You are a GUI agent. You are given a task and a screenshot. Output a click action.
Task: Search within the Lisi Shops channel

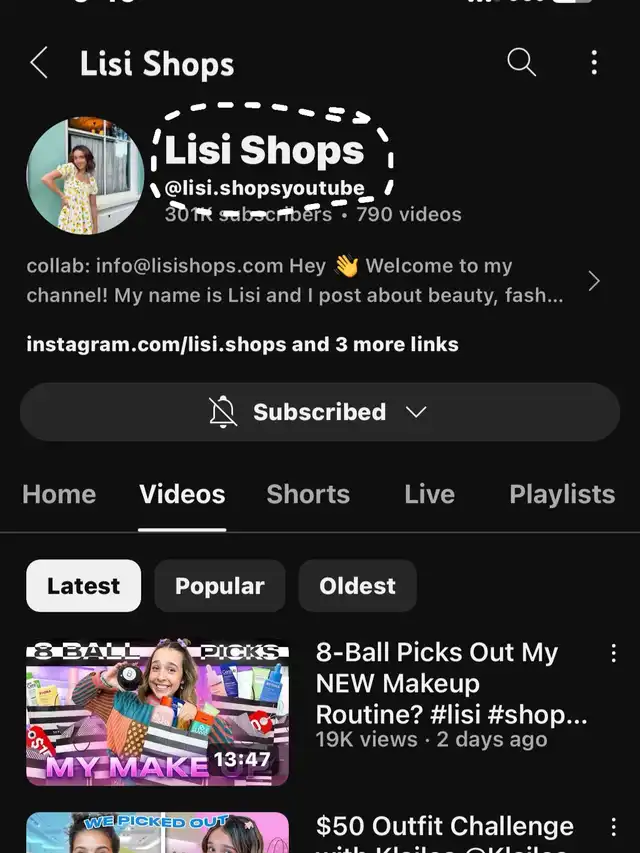(x=521, y=63)
